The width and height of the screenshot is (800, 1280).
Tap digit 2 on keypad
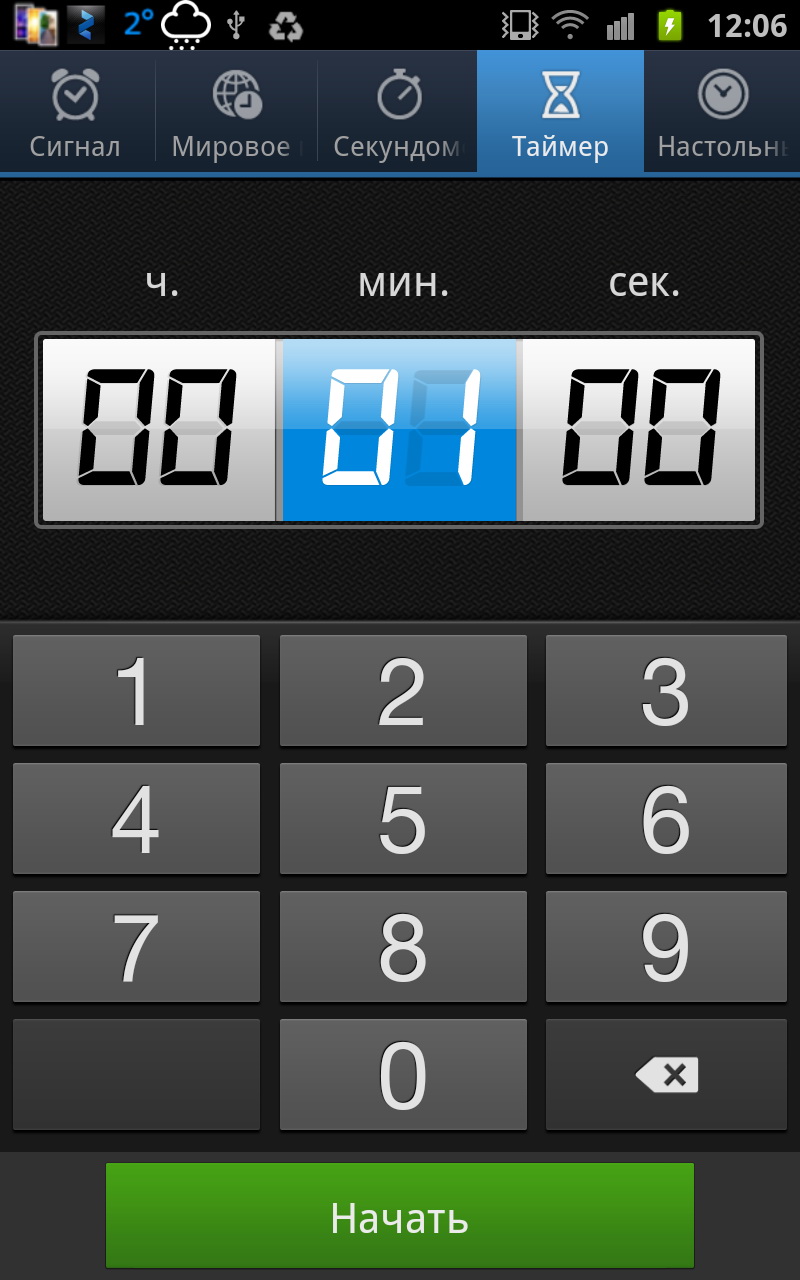tap(403, 690)
